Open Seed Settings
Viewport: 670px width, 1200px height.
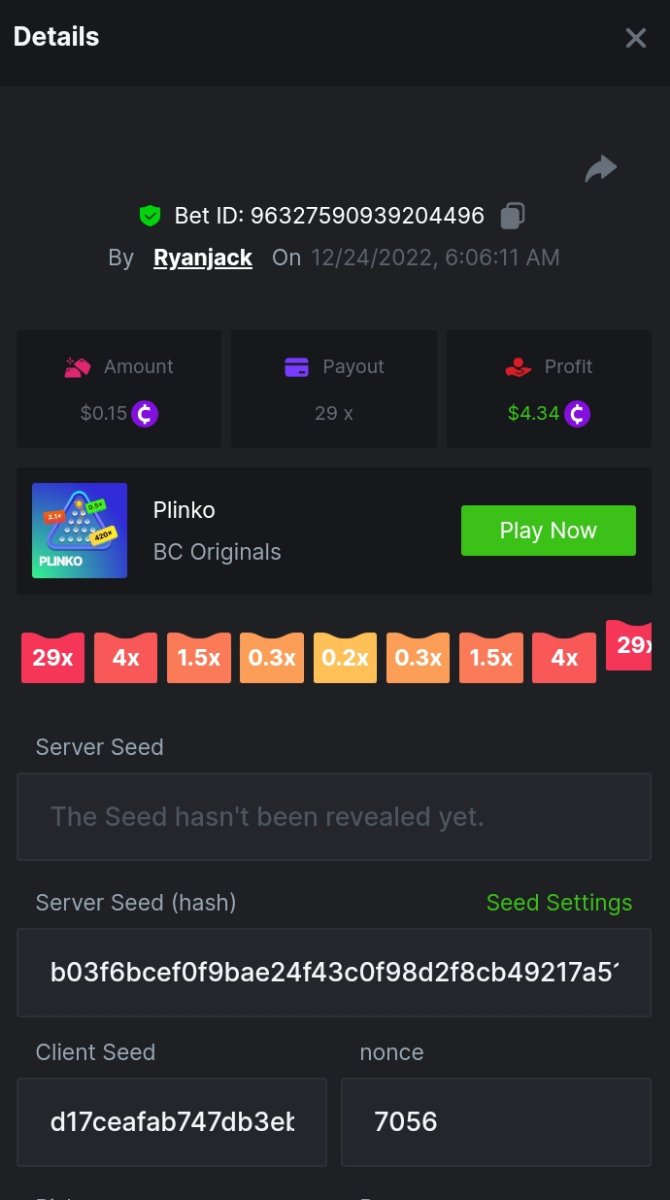point(558,903)
